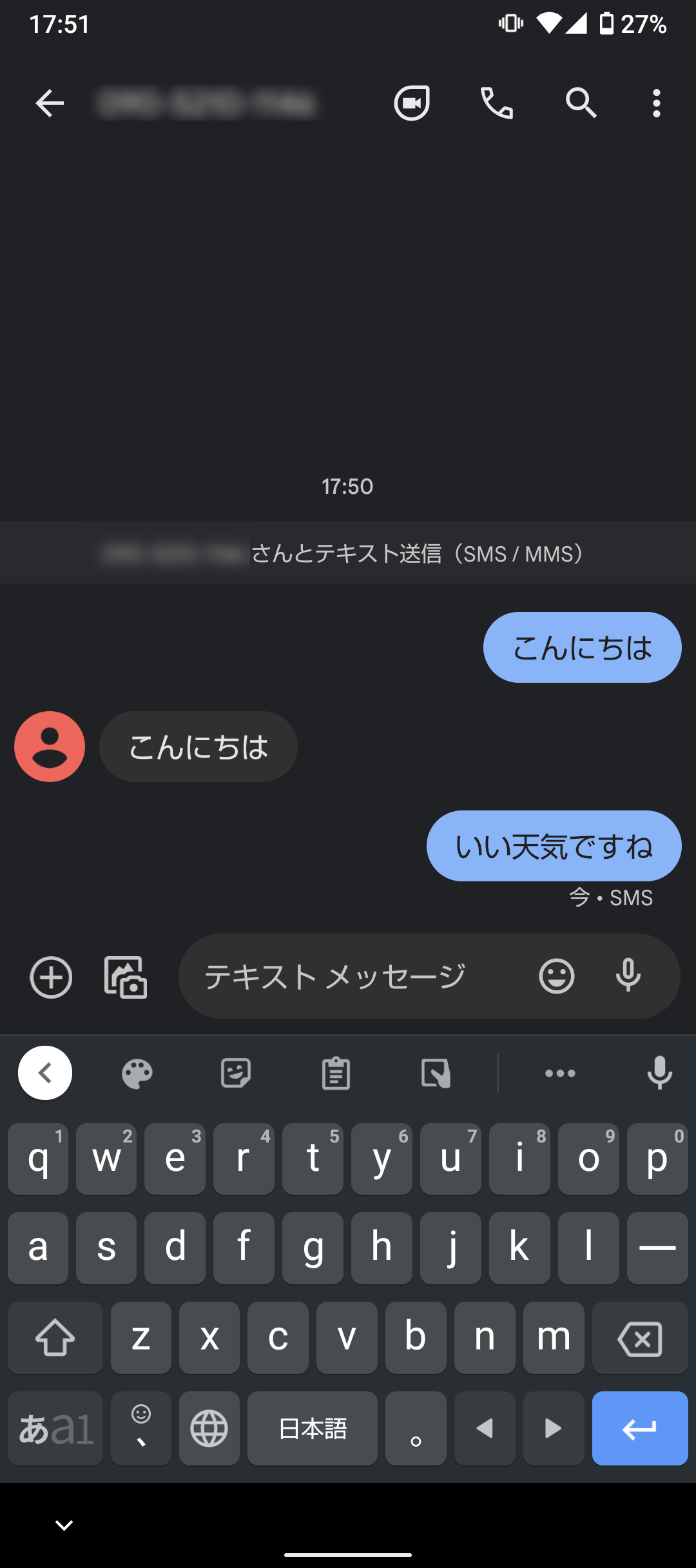Open the emoji picker in message field

[x=557, y=976]
